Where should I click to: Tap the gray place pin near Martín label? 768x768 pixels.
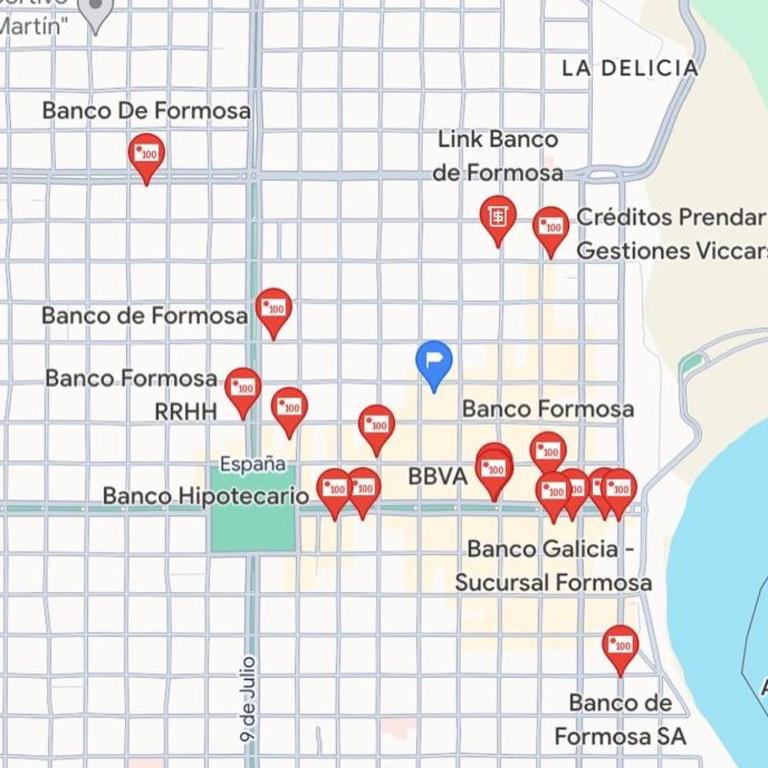pos(96,12)
